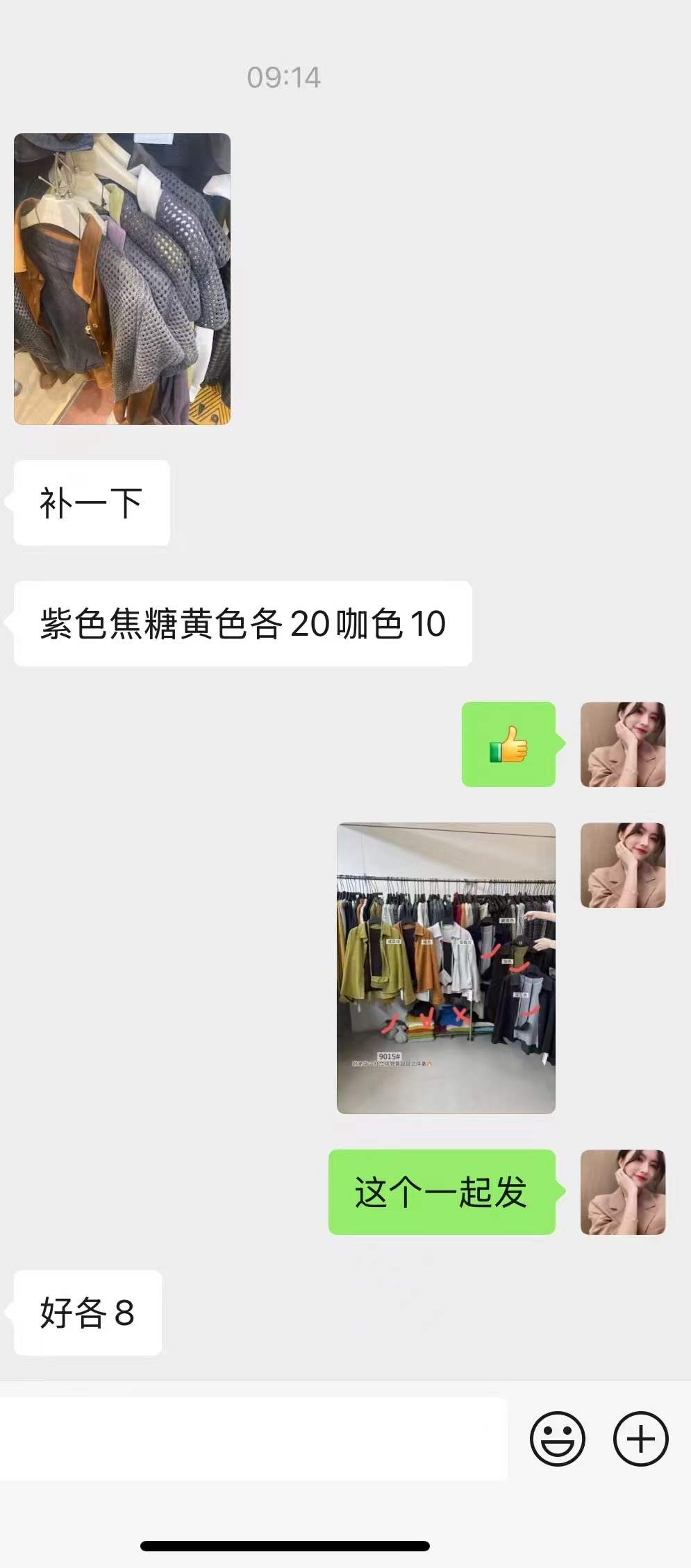
Task: Open the sent clothing rack photo
Action: [446, 968]
